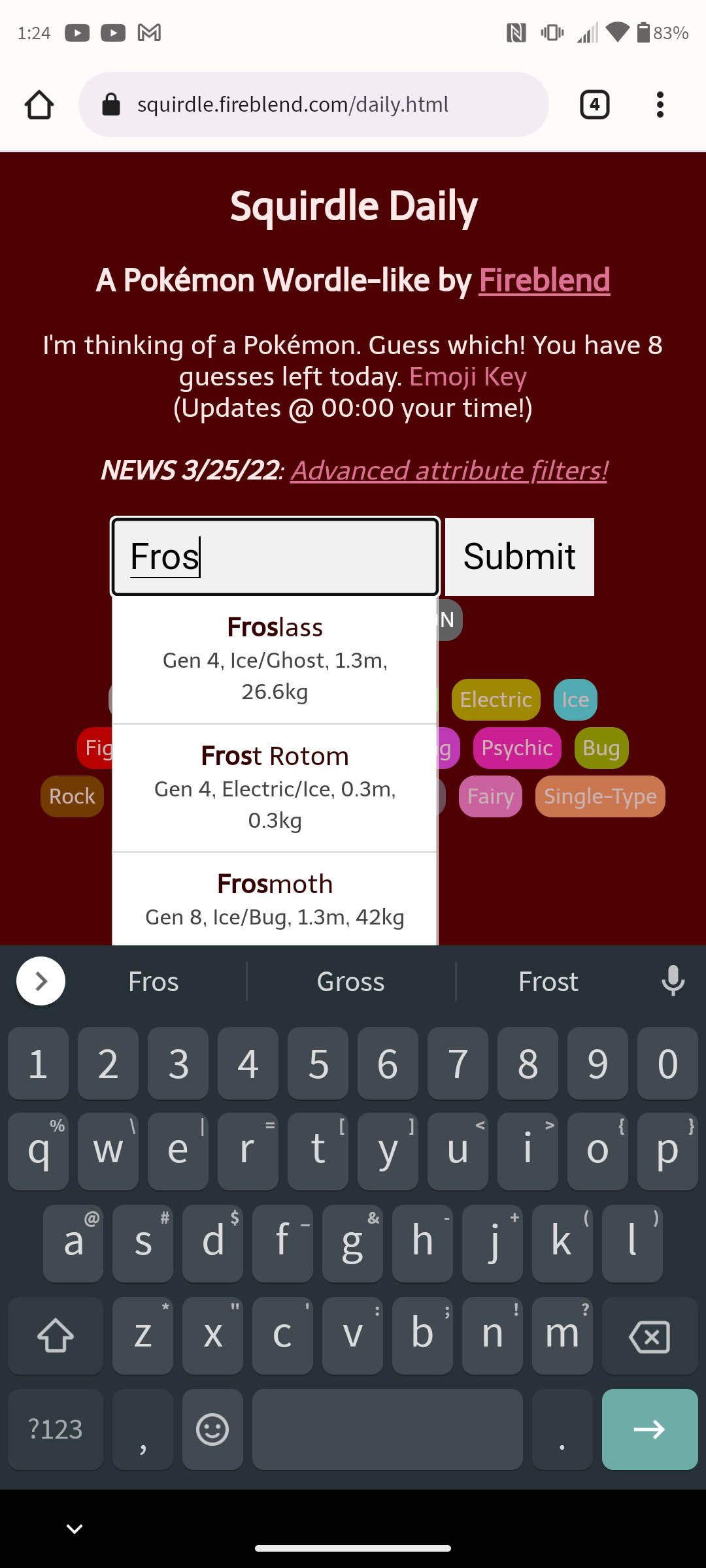Submit the Pokémon guess
706x1568 pixels.
tap(519, 557)
